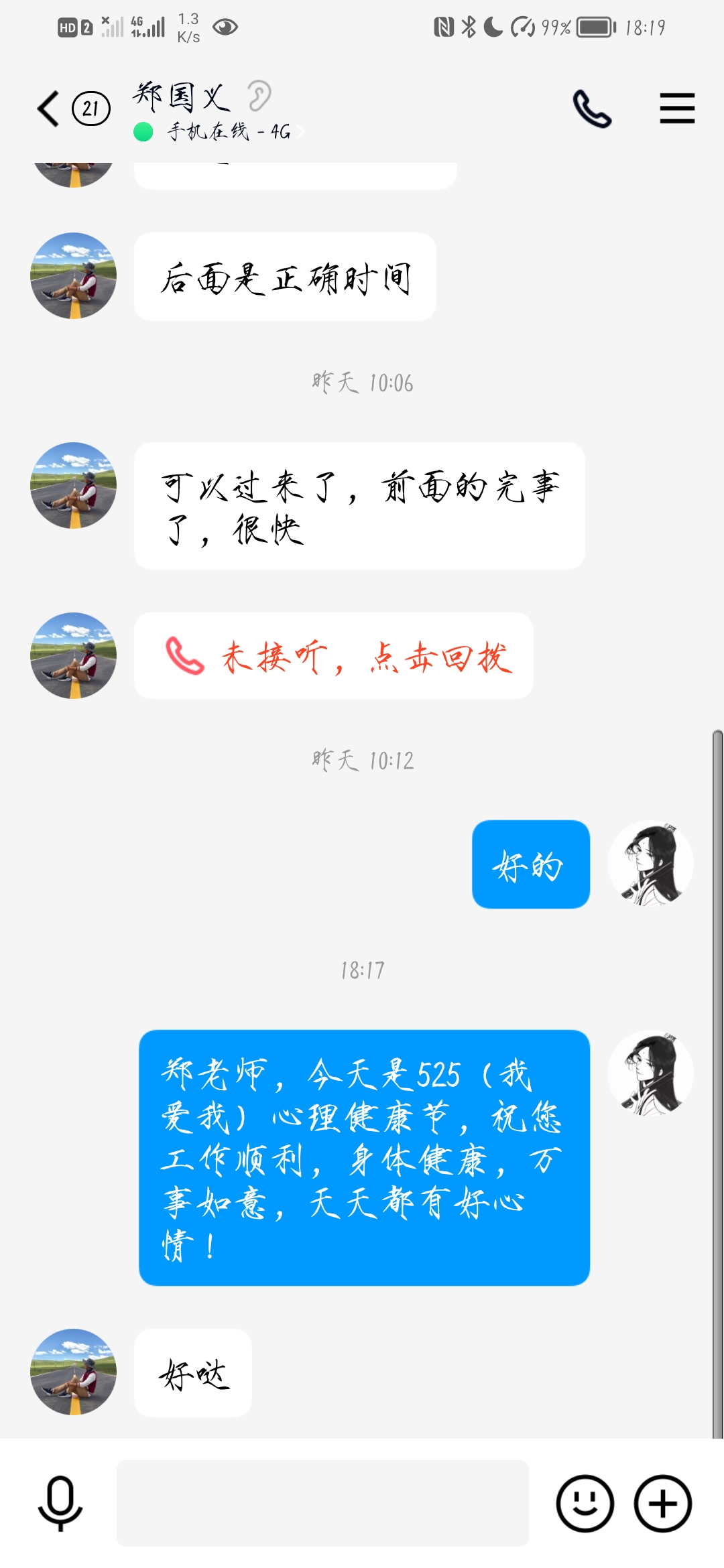
Task: Open 郑国义's profile from the chat title
Action: coord(182,98)
